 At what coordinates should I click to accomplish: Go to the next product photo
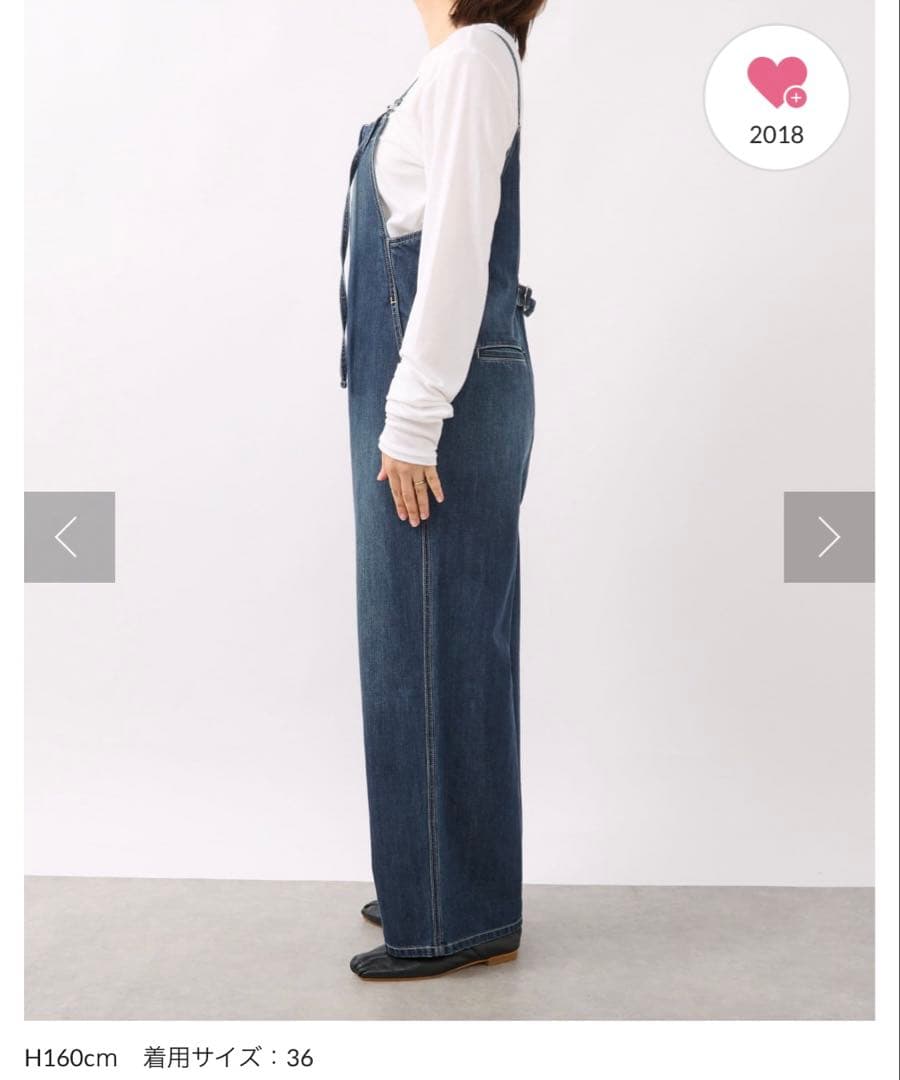[828, 537]
